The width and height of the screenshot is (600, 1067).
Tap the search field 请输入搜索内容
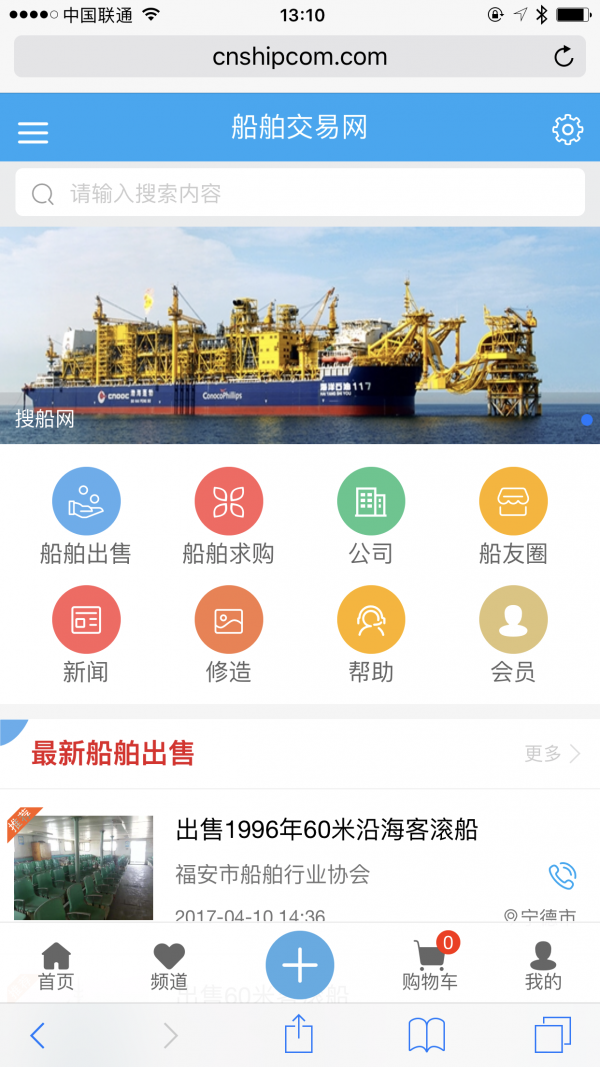300,193
